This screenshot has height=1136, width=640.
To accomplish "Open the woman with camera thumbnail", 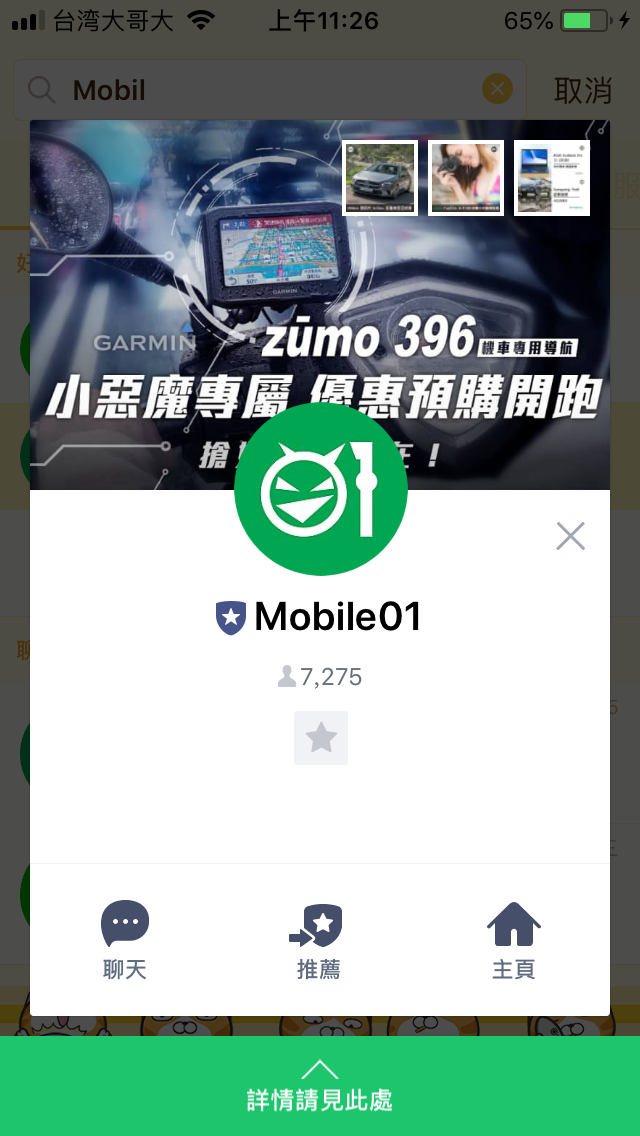I will point(466,178).
